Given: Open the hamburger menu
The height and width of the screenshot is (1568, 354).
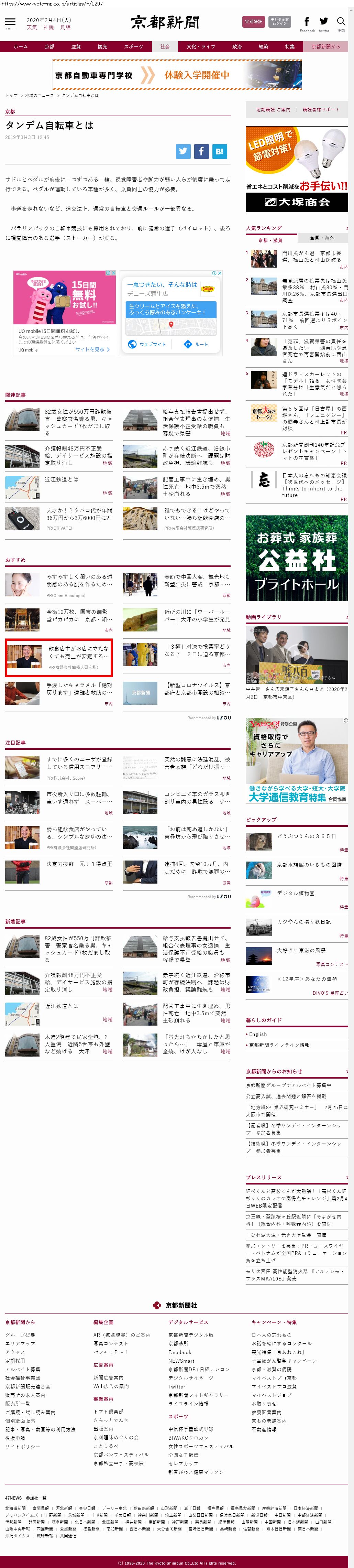Looking at the screenshot, I should coord(10,22).
